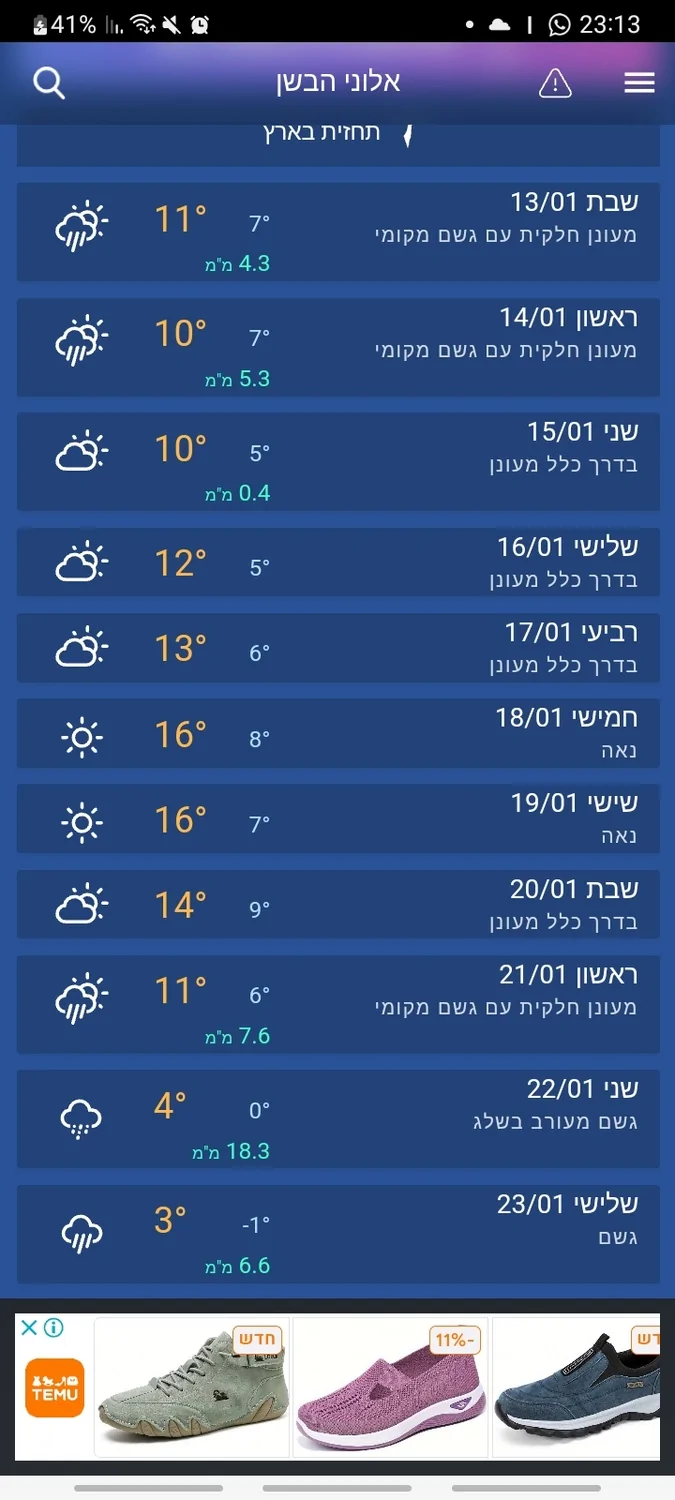
Task: Select the שני 15/01 forecast row
Action: pyautogui.click(x=338, y=461)
